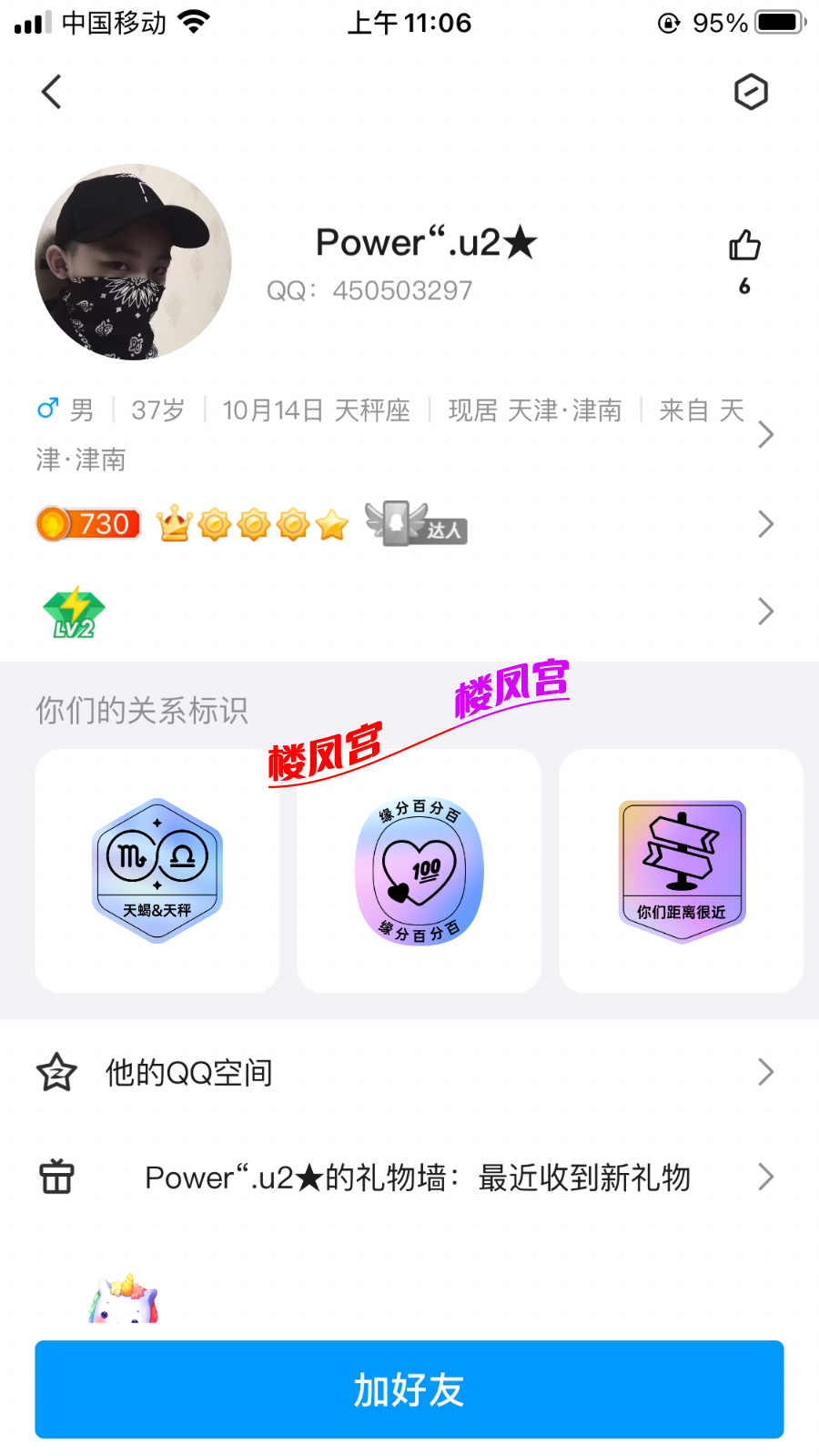Open the 你们距离很近 relationship badge
The height and width of the screenshot is (1456, 819).
(681, 871)
